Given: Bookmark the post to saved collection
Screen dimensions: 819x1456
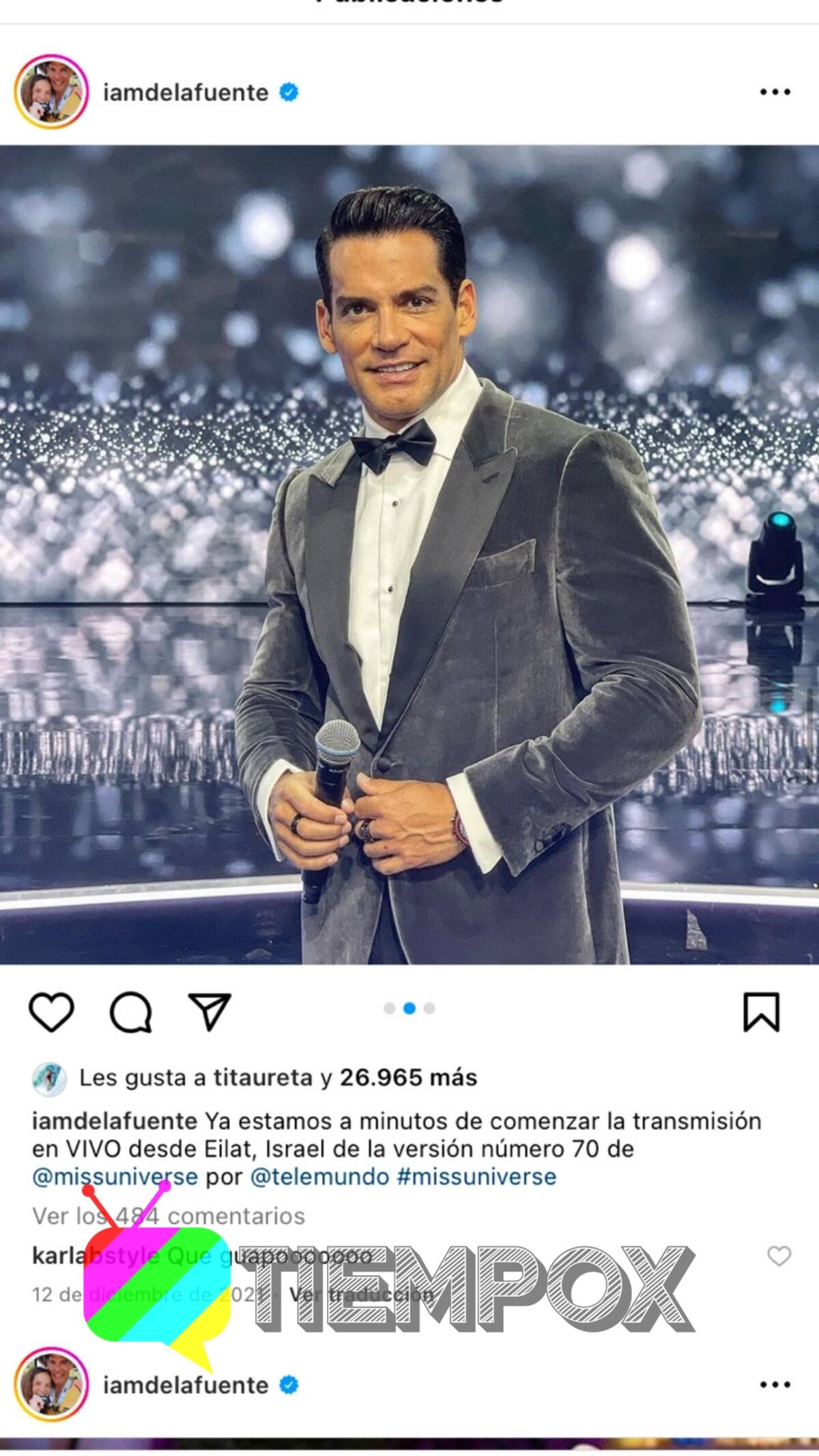Looking at the screenshot, I should coord(760,1012).
